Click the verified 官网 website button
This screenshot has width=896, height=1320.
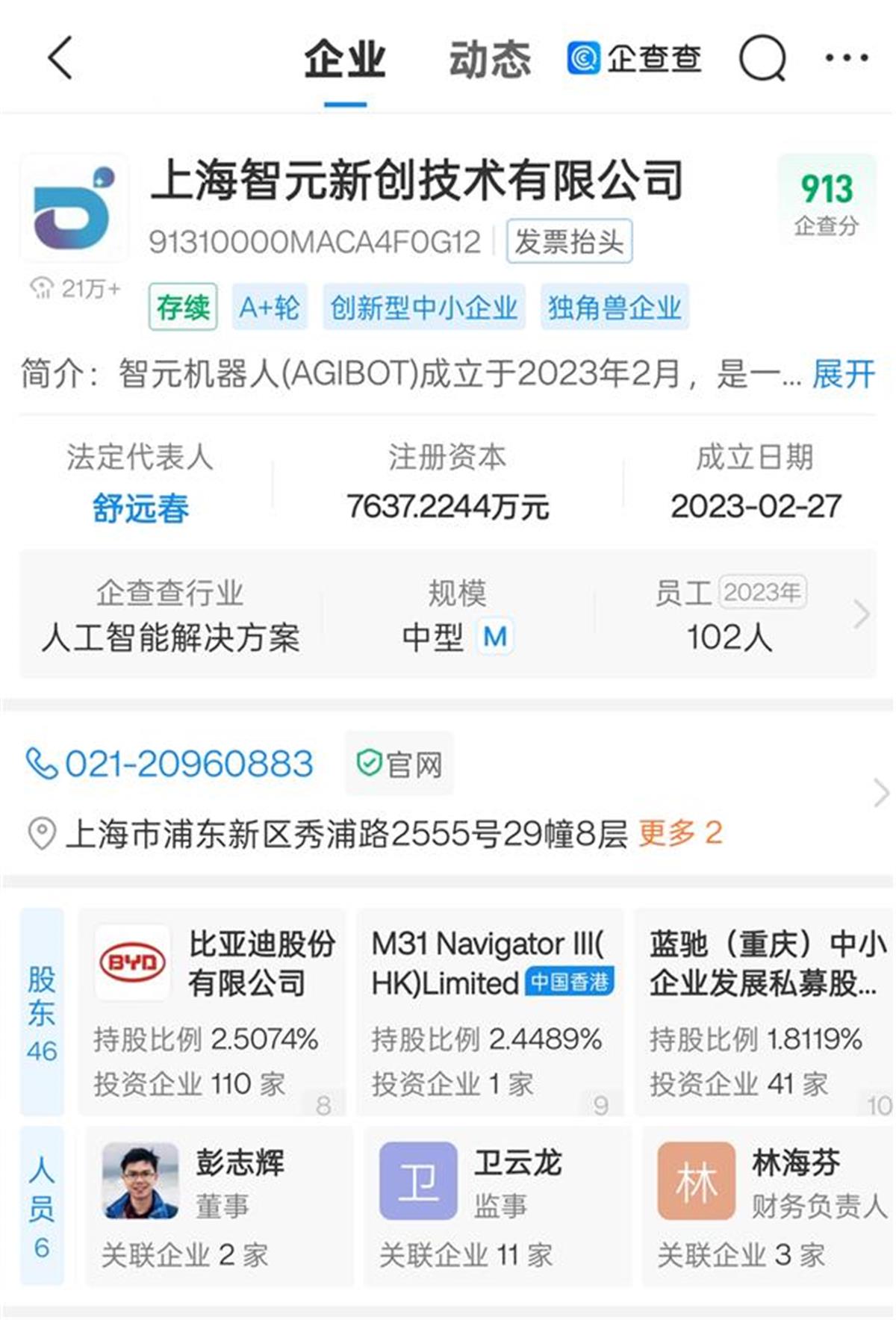tap(399, 763)
